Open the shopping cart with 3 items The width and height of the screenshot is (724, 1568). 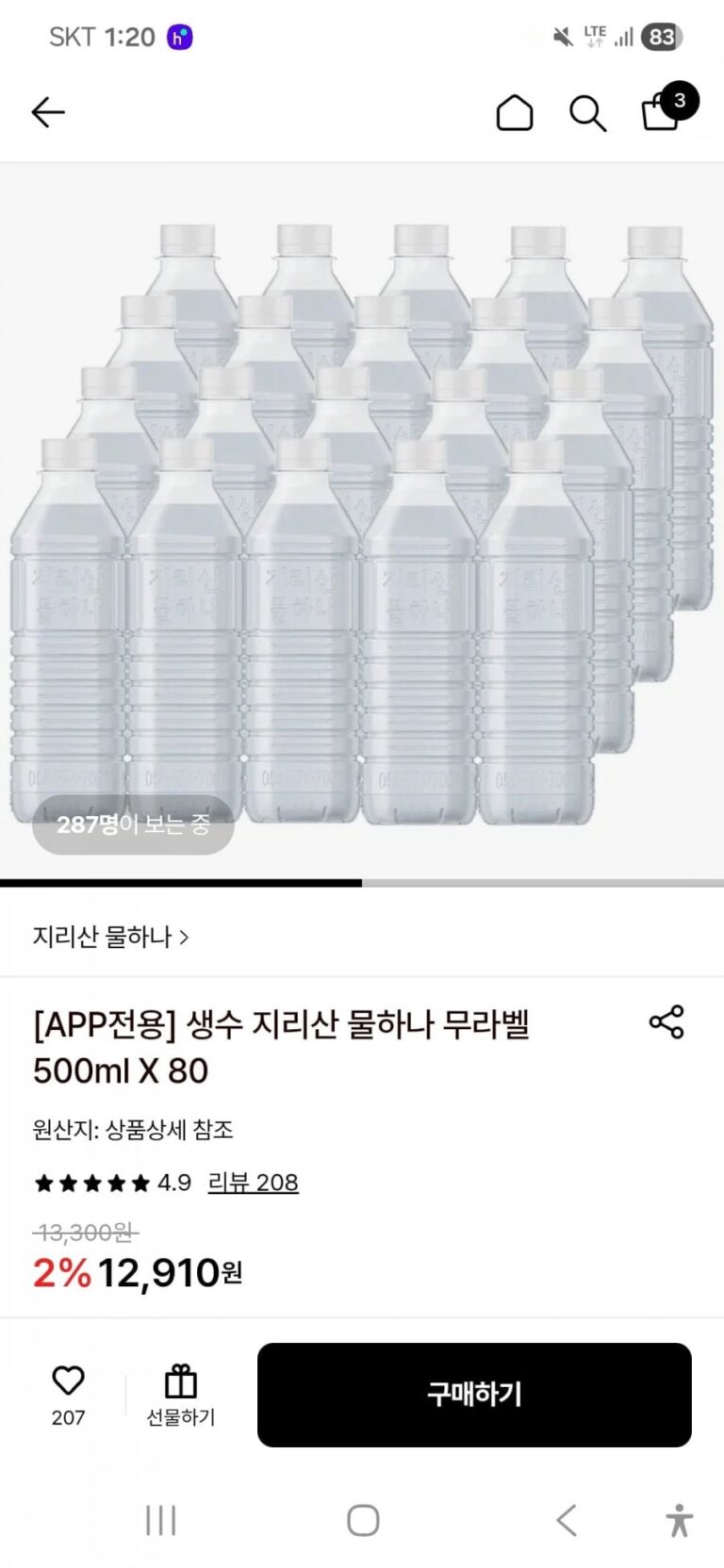663,112
